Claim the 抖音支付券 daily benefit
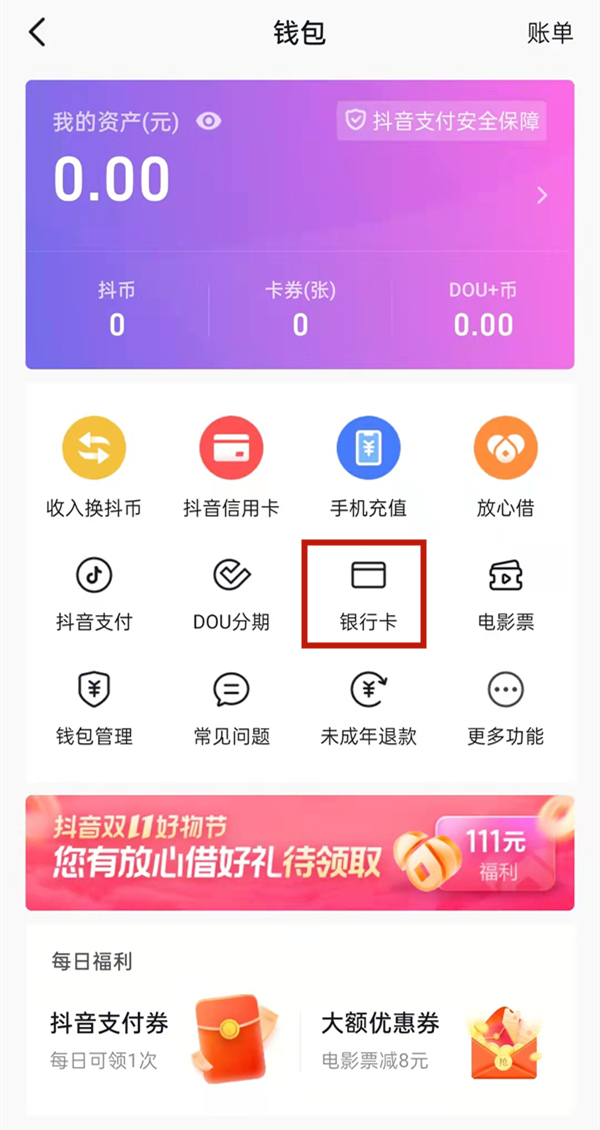600x1130 pixels. [160, 1038]
